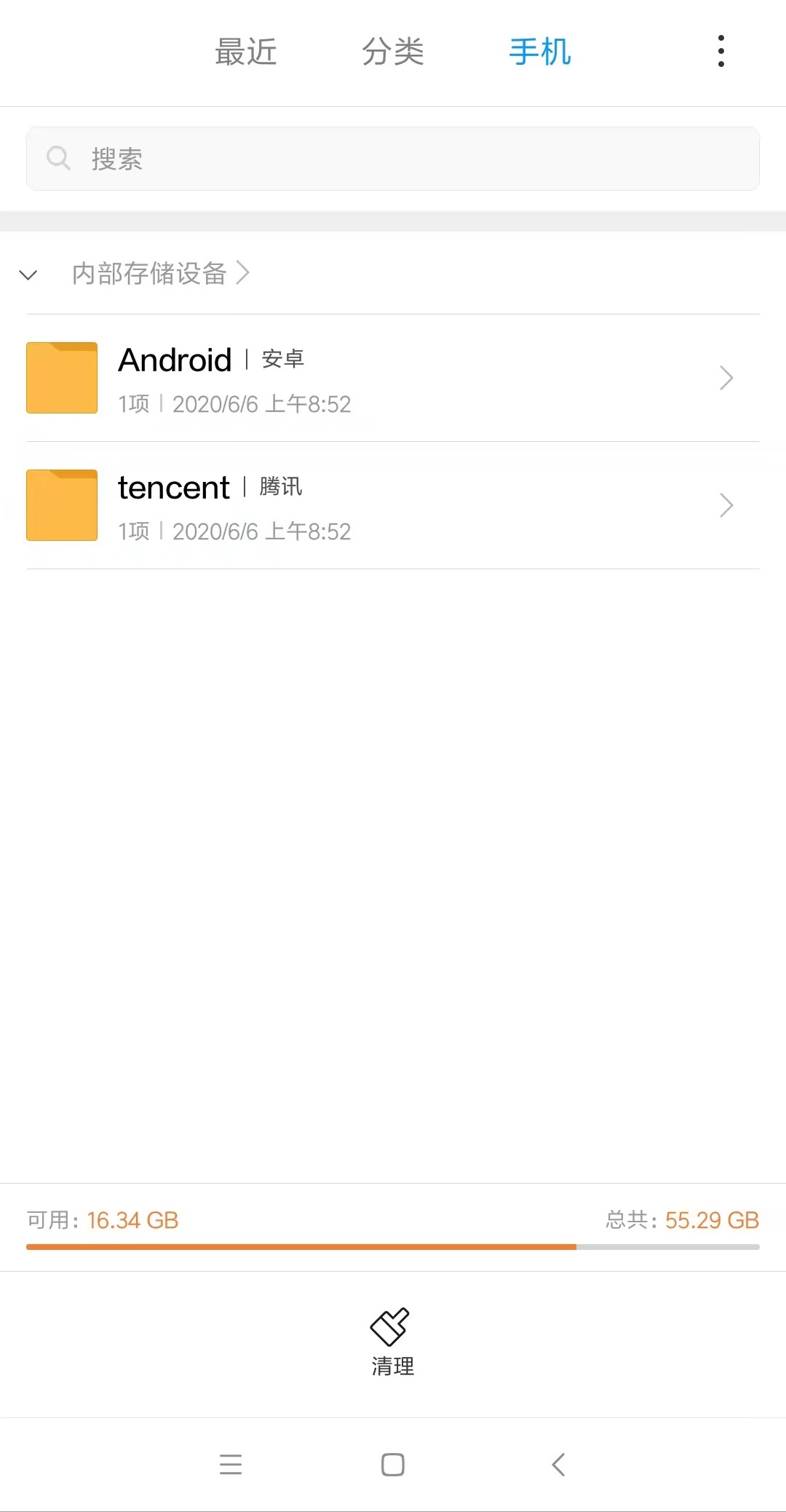This screenshot has width=786, height=1512.
Task: Open the 手机 tab
Action: [539, 52]
